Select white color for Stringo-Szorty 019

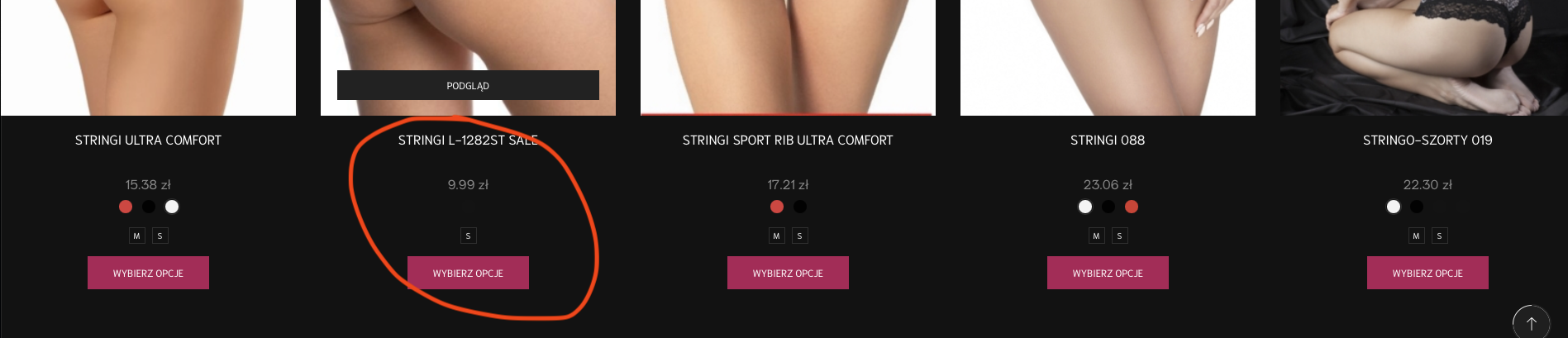(1394, 207)
